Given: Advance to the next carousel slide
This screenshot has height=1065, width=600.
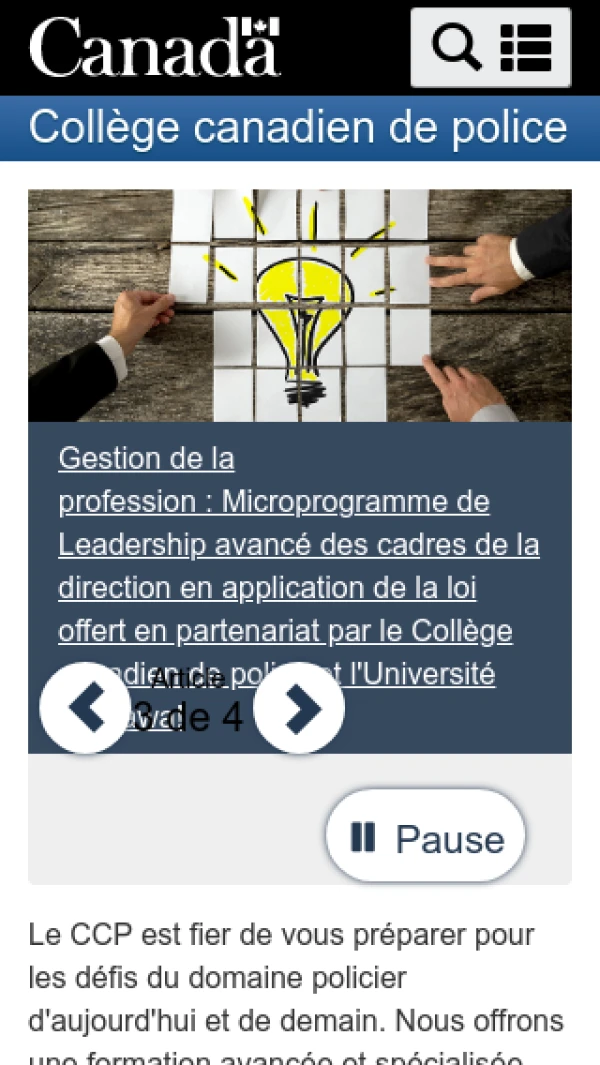Looking at the screenshot, I should [299, 707].
